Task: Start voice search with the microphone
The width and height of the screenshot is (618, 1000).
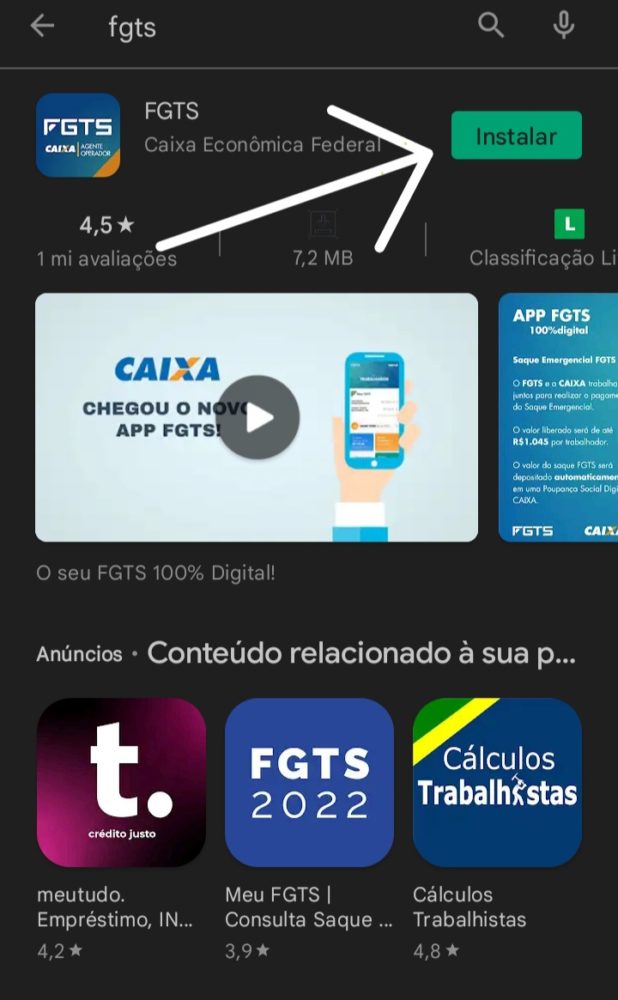Action: [564, 26]
